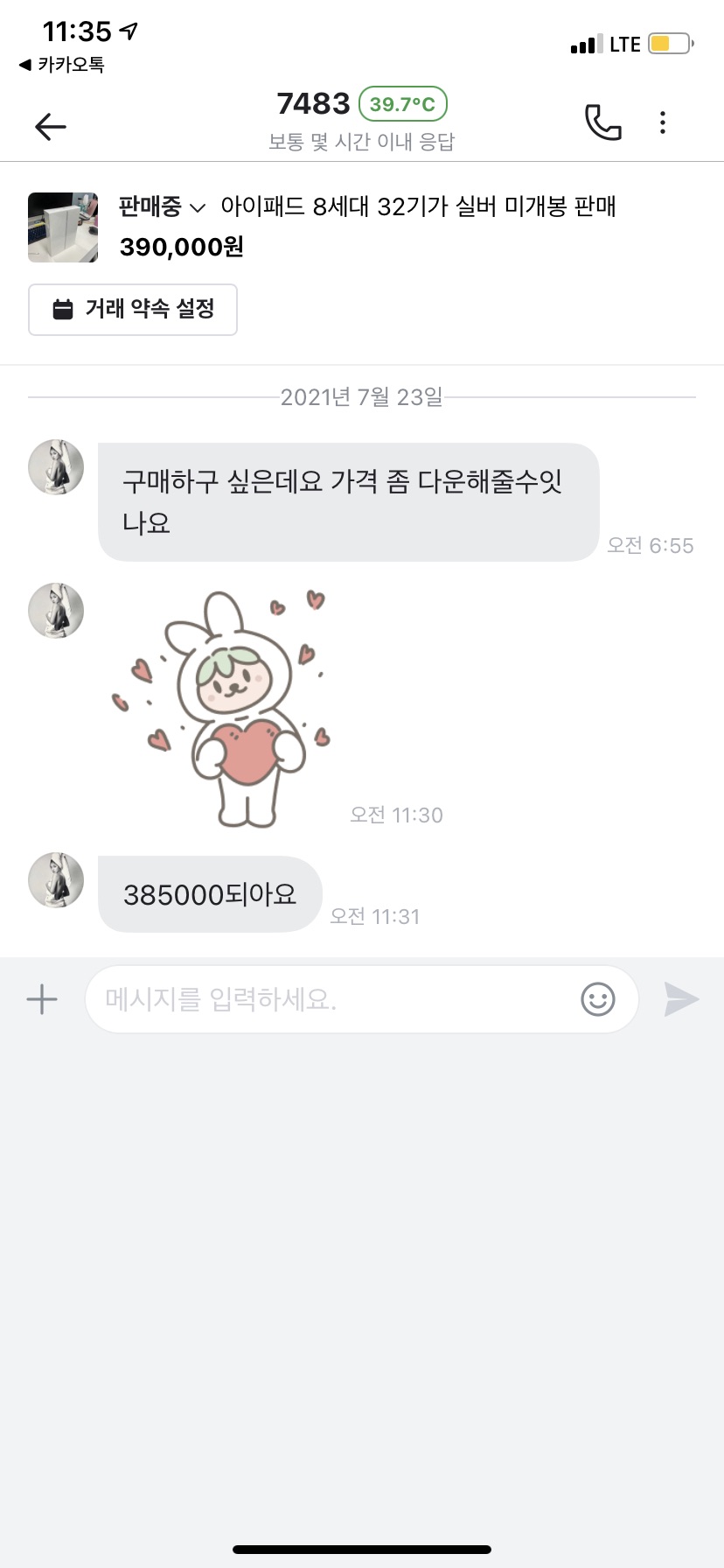Image resolution: width=724 pixels, height=1568 pixels.
Task: Go back using the arrow icon
Action: 51,127
